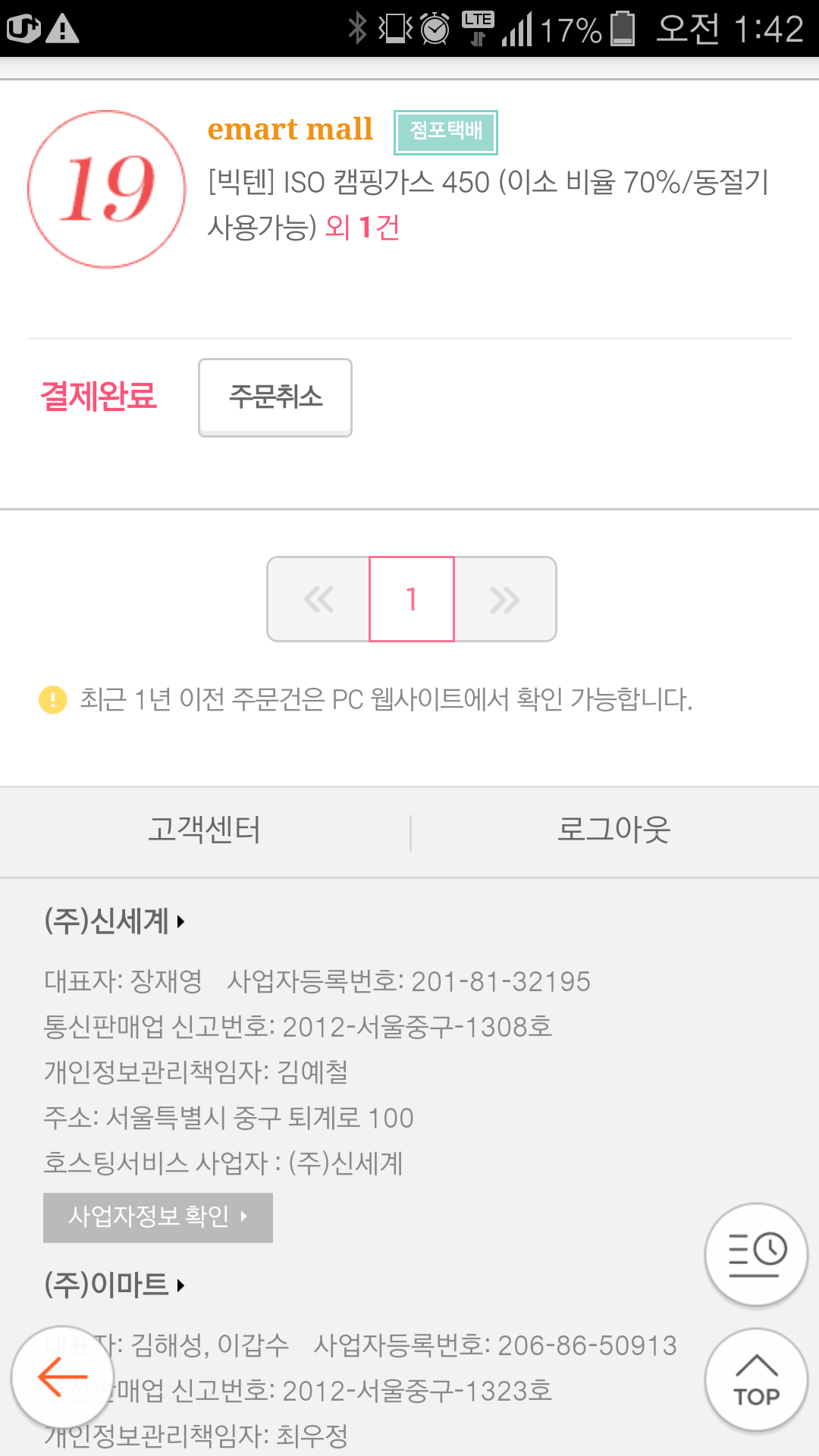This screenshot has width=819, height=1456.
Task: Tap the 주문취소 button
Action: [275, 397]
